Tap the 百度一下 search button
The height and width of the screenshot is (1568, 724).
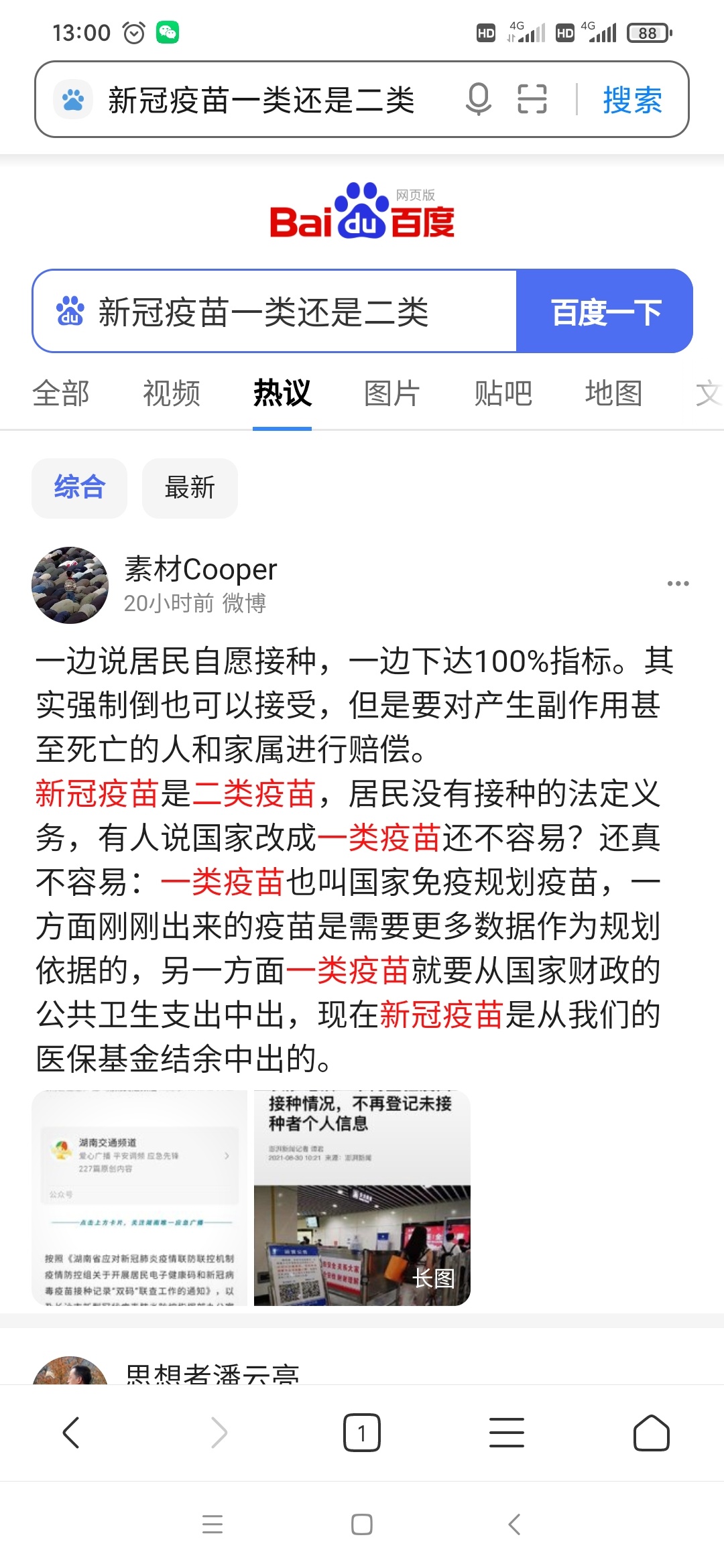(605, 312)
